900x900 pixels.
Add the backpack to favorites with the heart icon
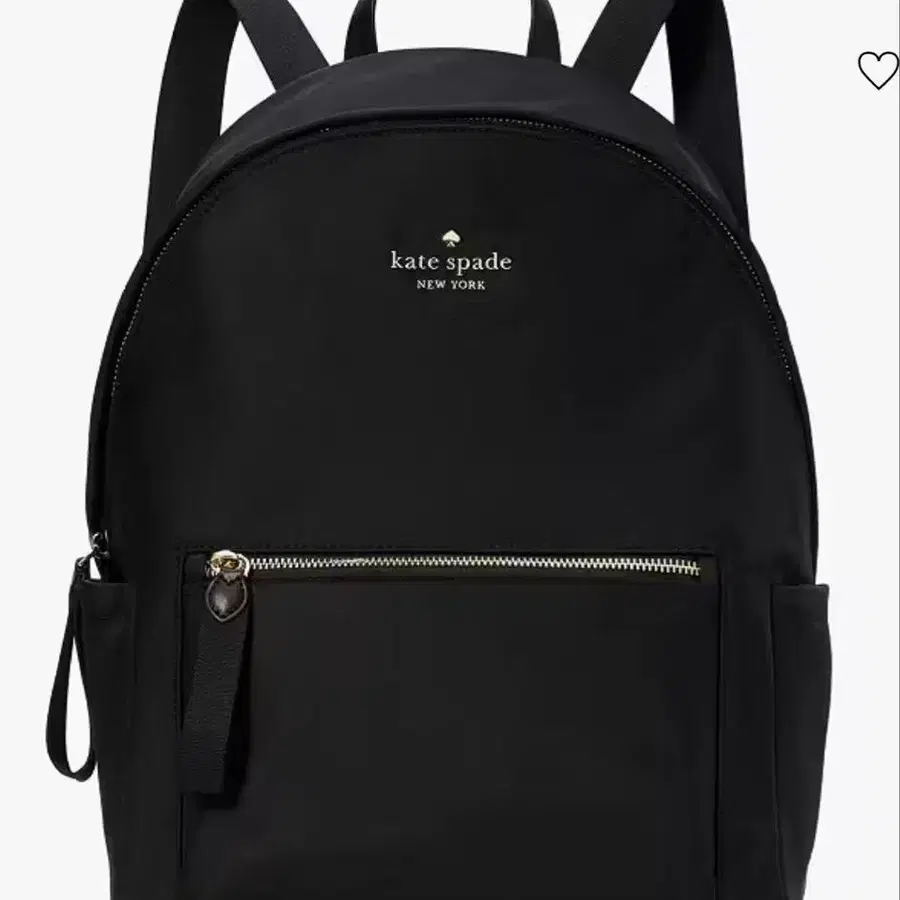pos(877,70)
